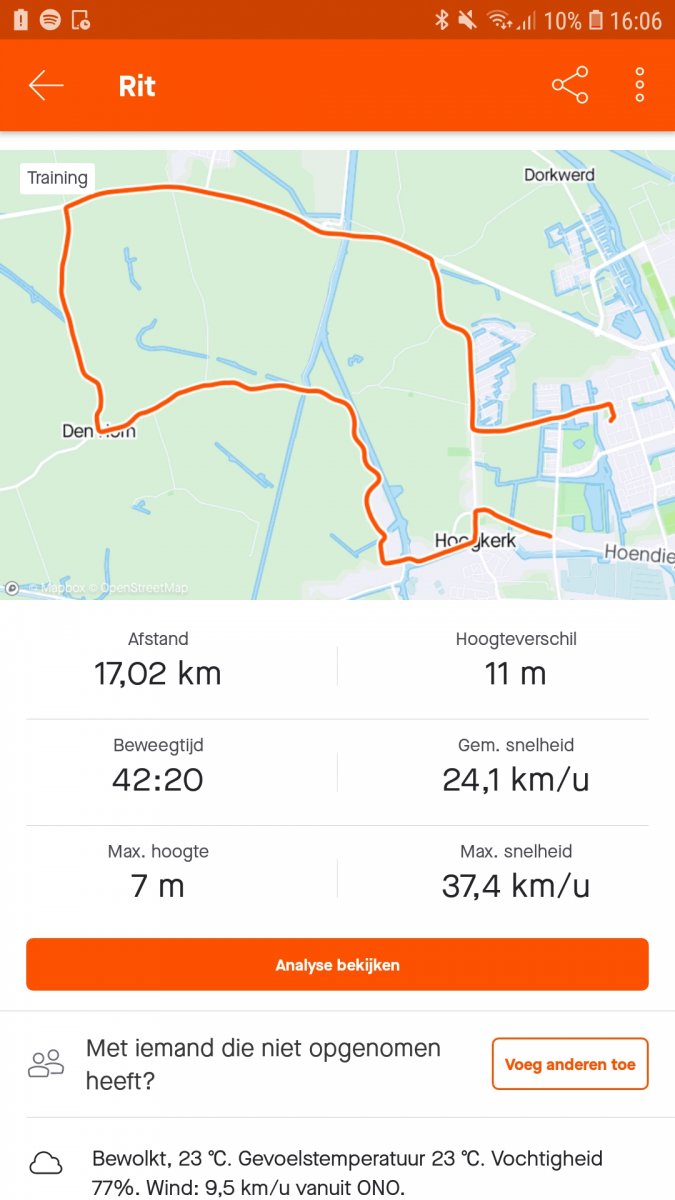Go back using the arrow icon
Image resolution: width=675 pixels, height=1200 pixels.
[x=46, y=86]
